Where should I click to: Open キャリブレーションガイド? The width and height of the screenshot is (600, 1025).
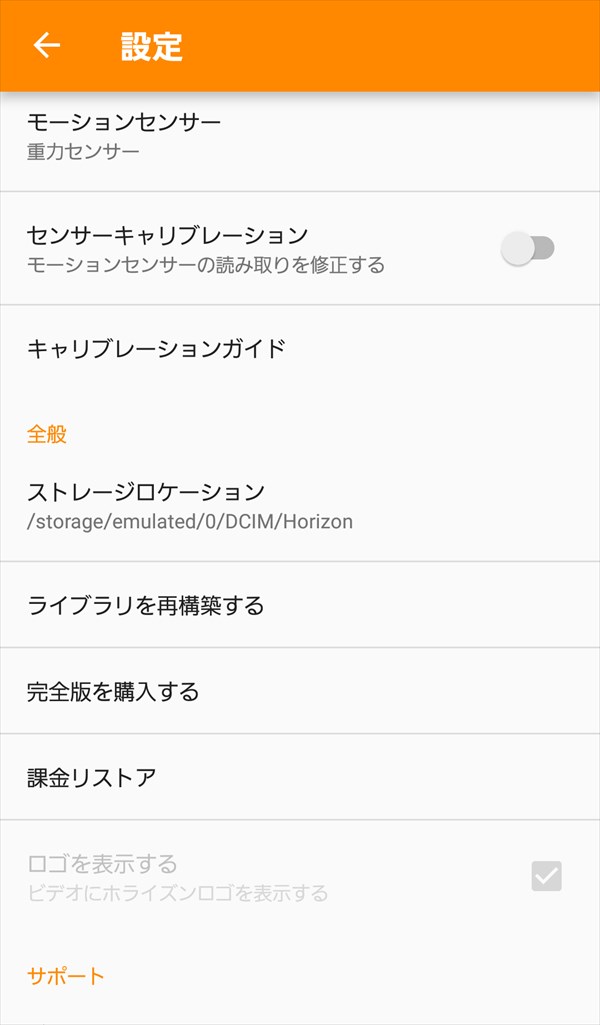300,348
